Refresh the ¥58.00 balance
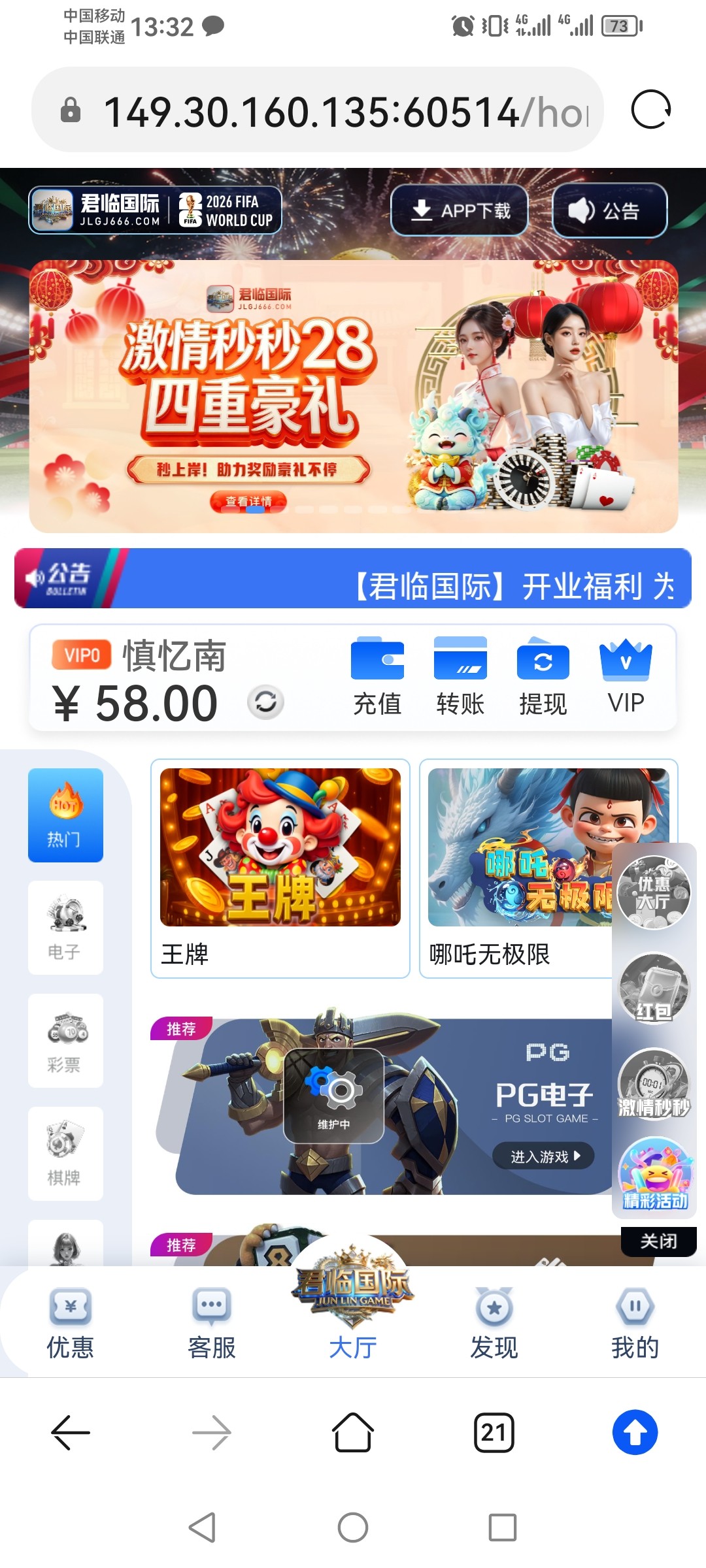Viewport: 706px width, 1568px height. tap(265, 702)
